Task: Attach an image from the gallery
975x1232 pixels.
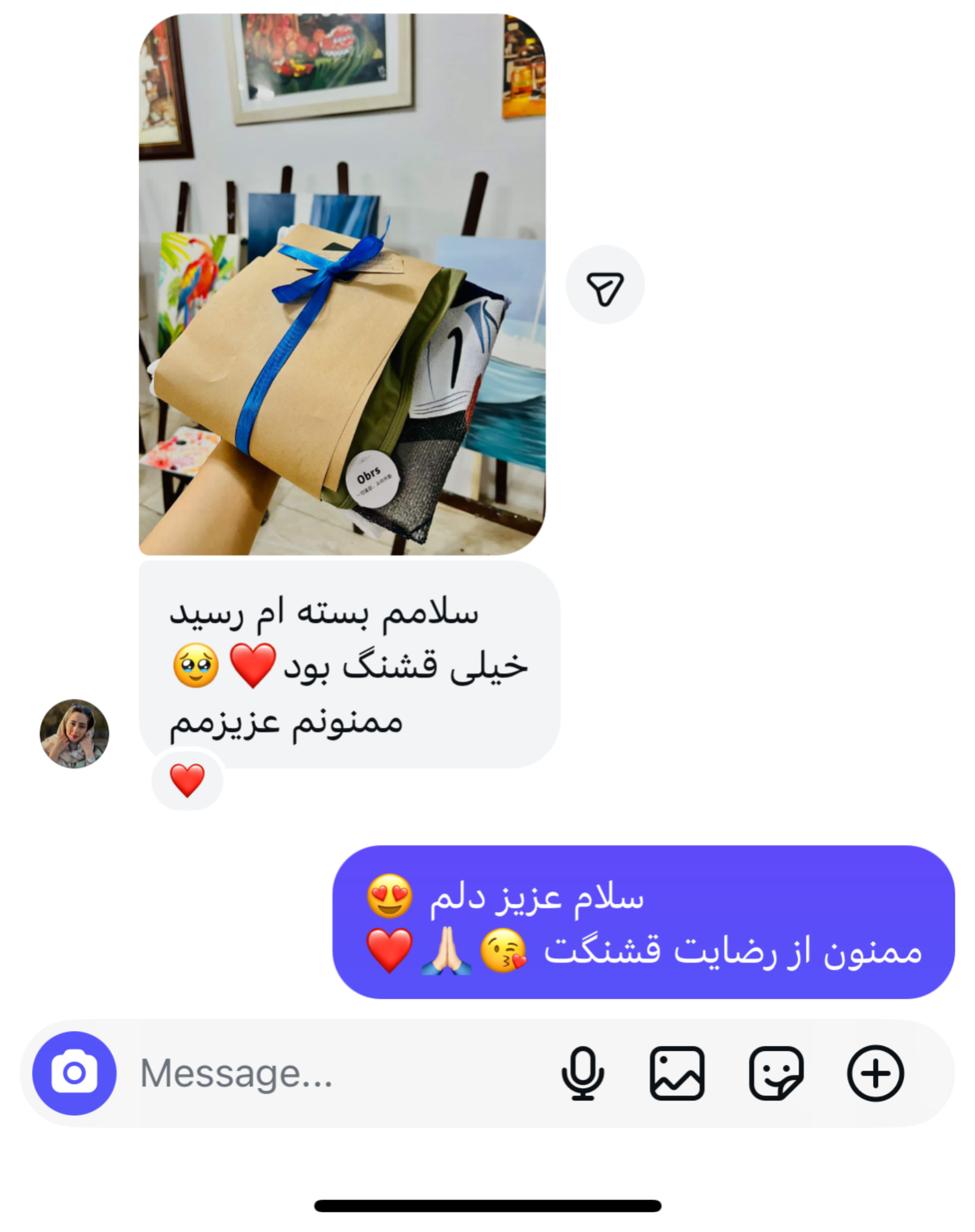Action: pos(677,1073)
